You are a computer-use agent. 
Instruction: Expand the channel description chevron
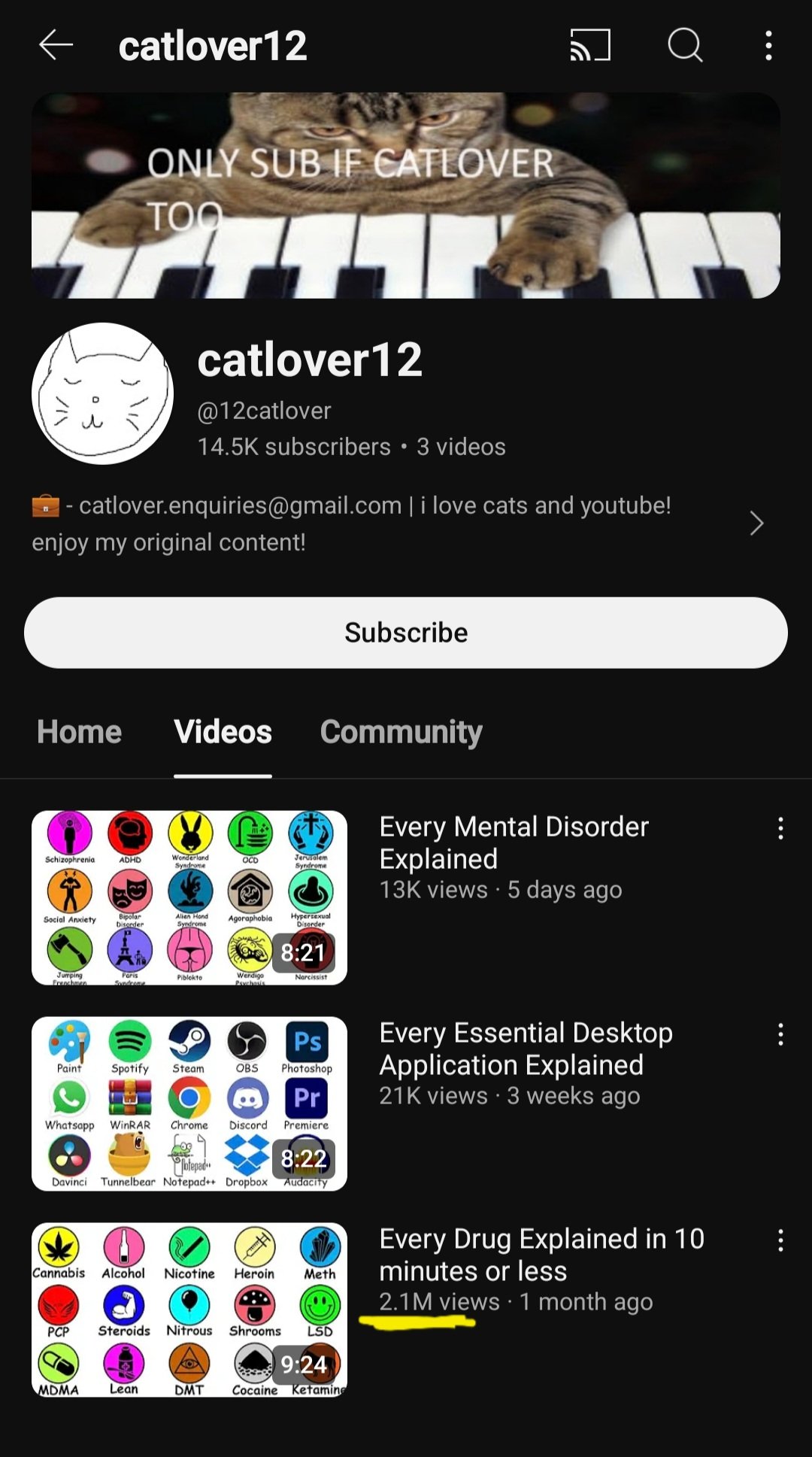click(x=756, y=524)
